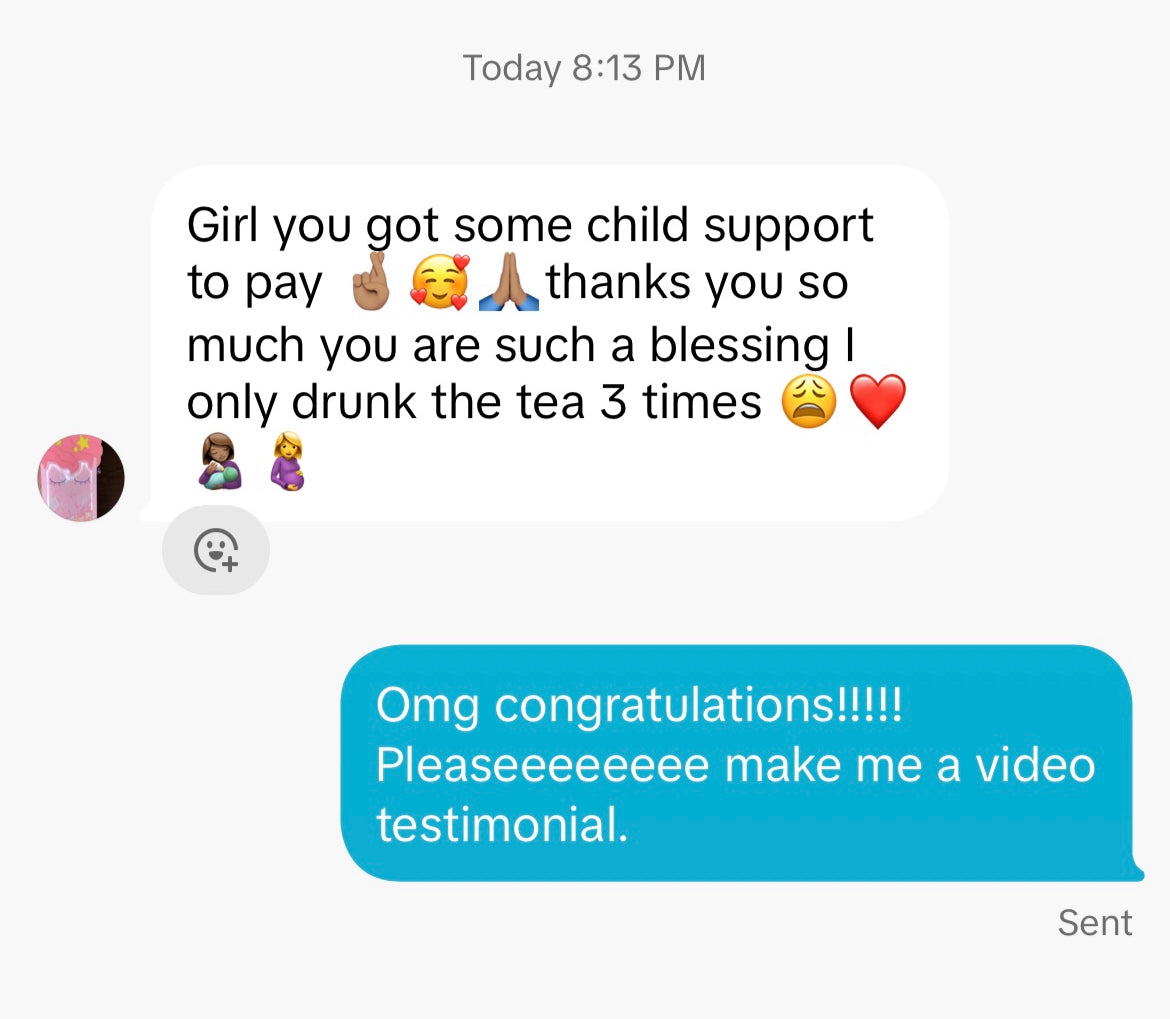1170x1019 pixels.
Task: Add an emoji reaction to the received message
Action: (215, 550)
